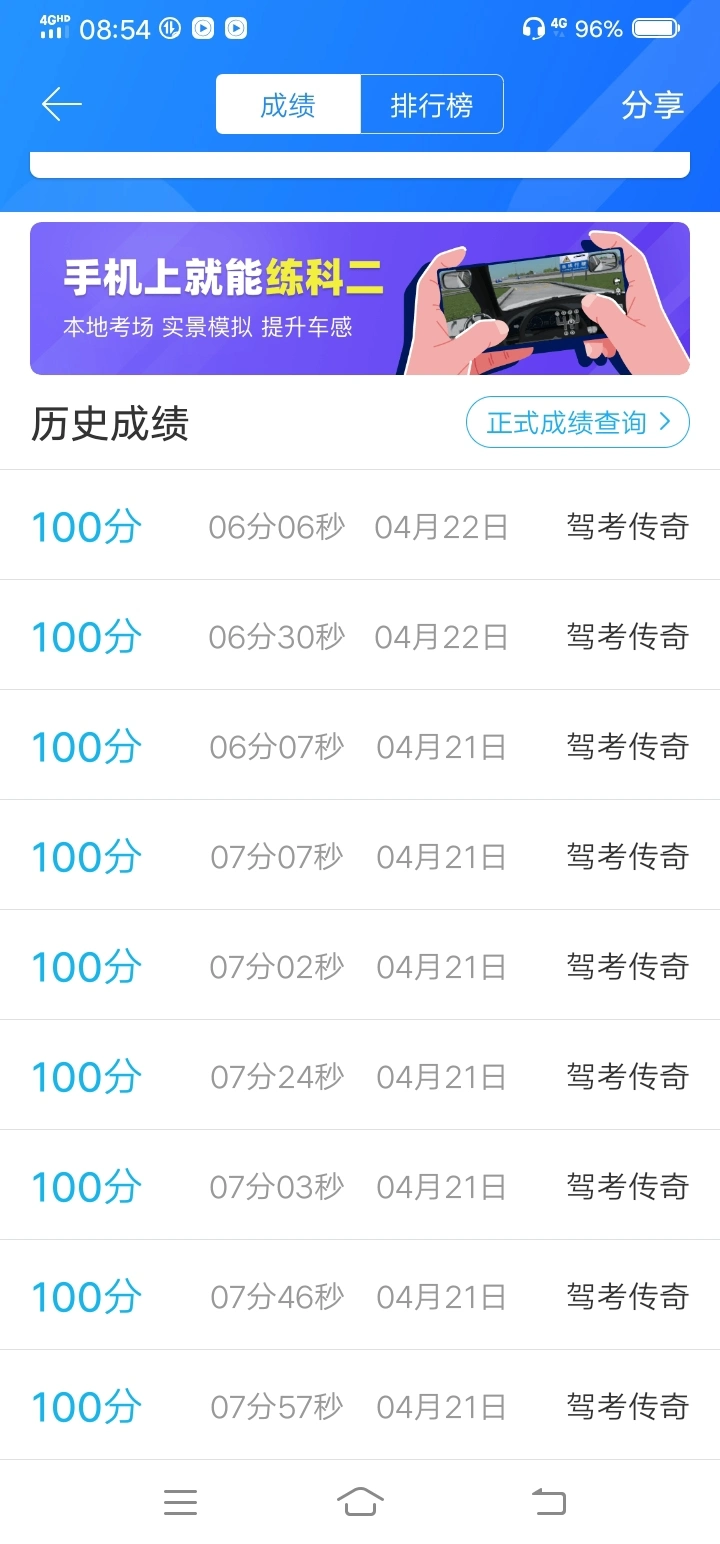Open the 07分46秒 score record
Screen dimensions: 720x1544
click(360, 1295)
